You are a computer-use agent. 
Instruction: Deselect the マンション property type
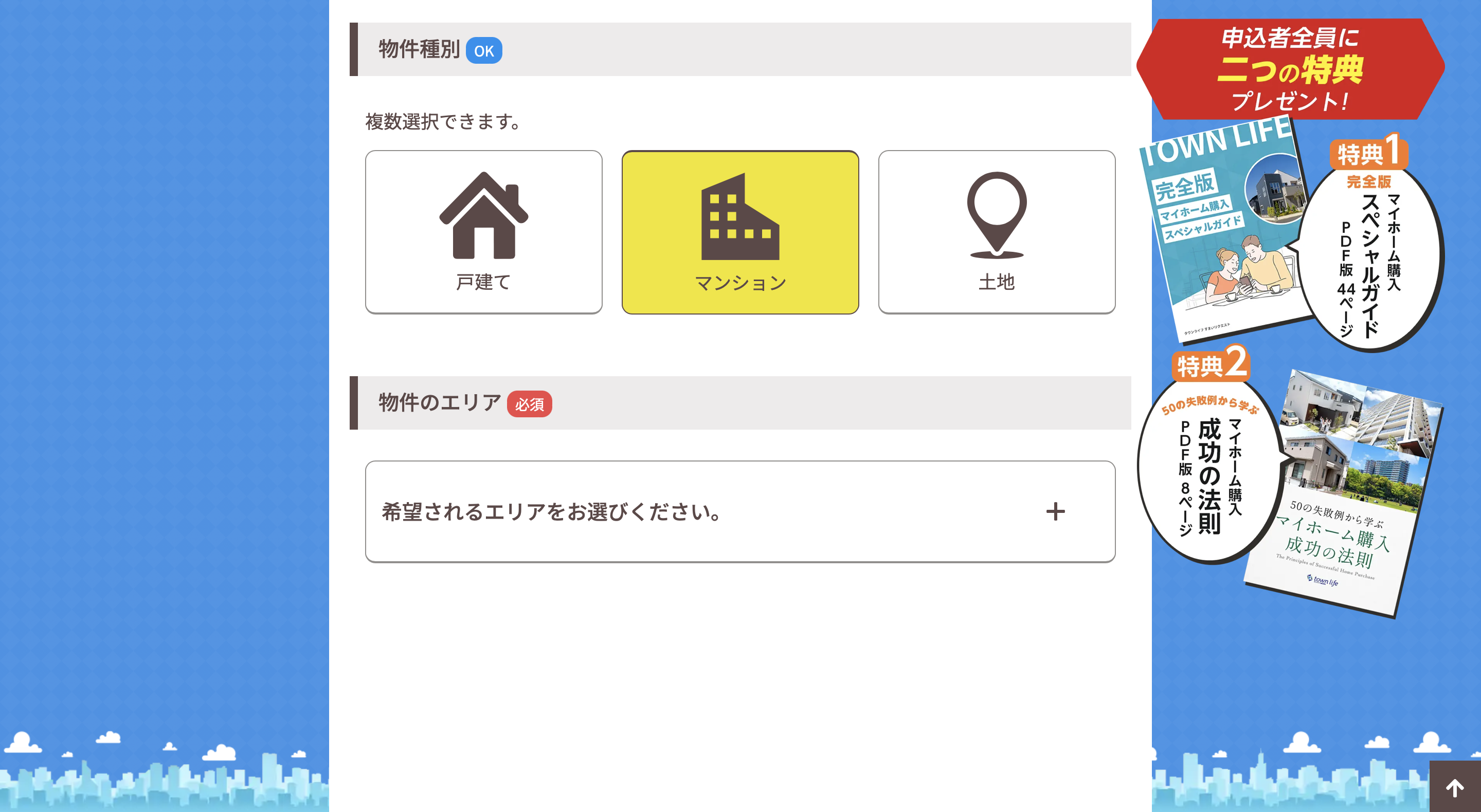pos(740,232)
